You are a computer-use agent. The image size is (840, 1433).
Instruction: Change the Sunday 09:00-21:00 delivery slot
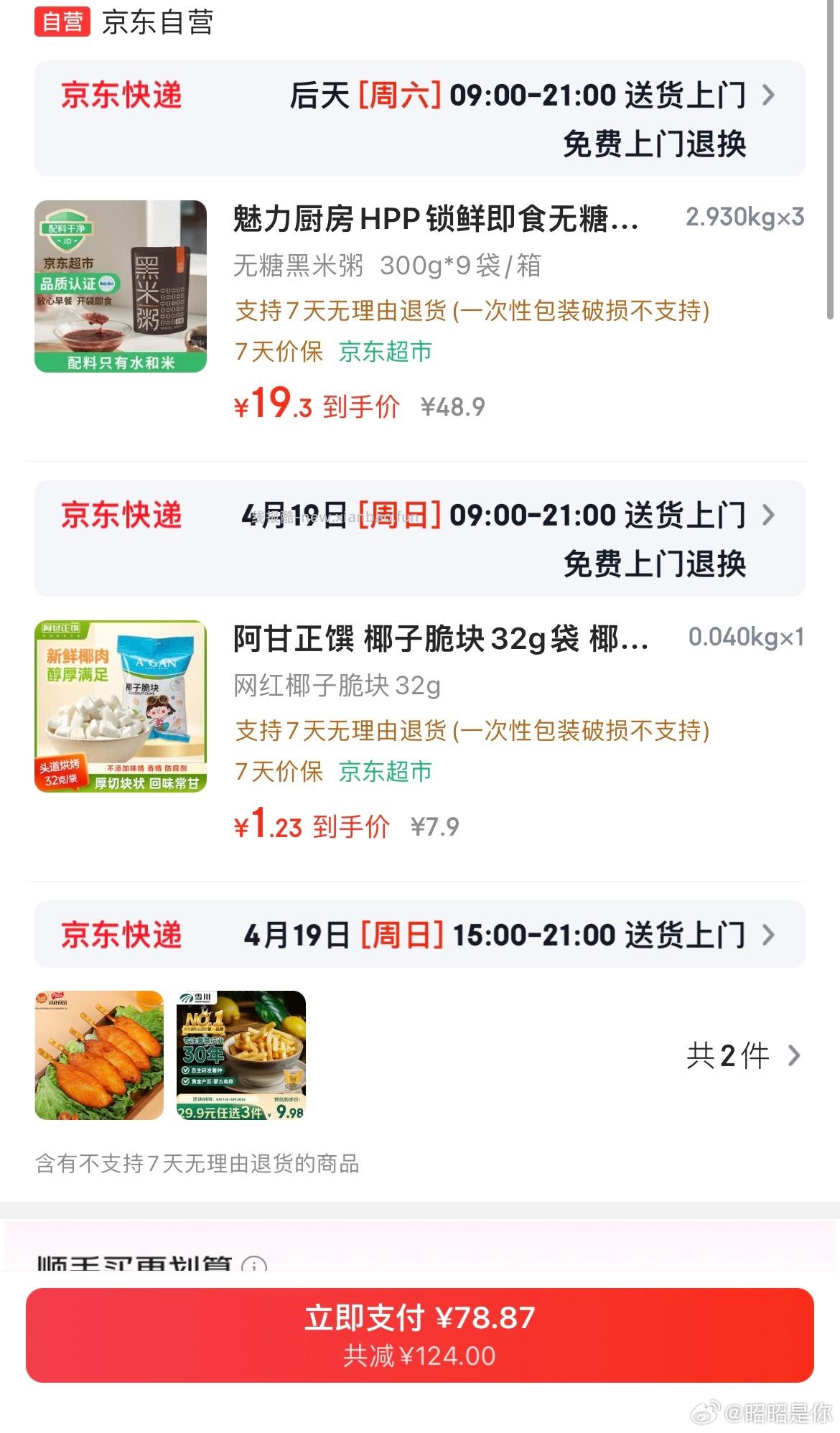[517, 515]
